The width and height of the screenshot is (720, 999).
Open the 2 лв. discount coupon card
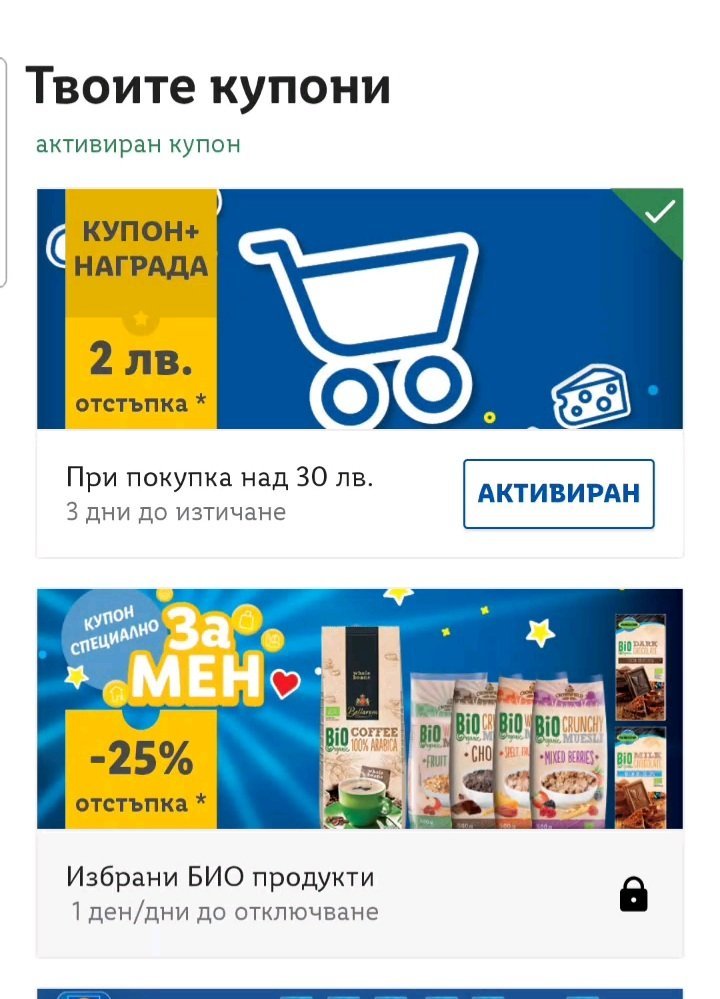coord(360,373)
